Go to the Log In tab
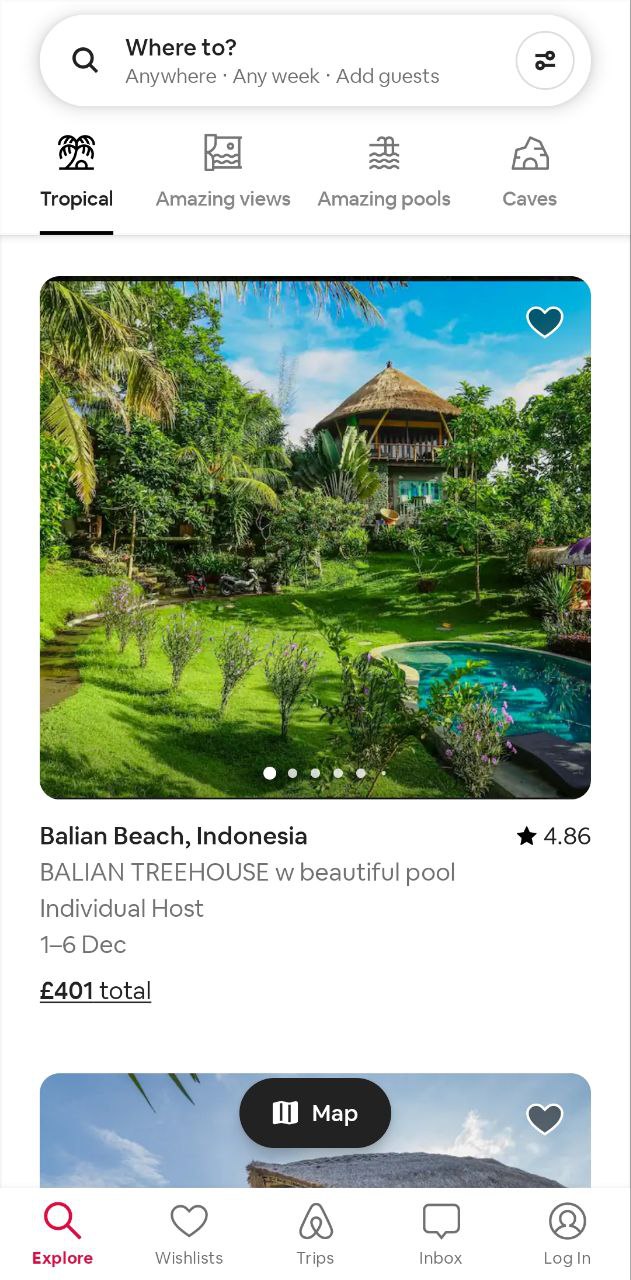The height and width of the screenshot is (1280, 631). pyautogui.click(x=567, y=1234)
